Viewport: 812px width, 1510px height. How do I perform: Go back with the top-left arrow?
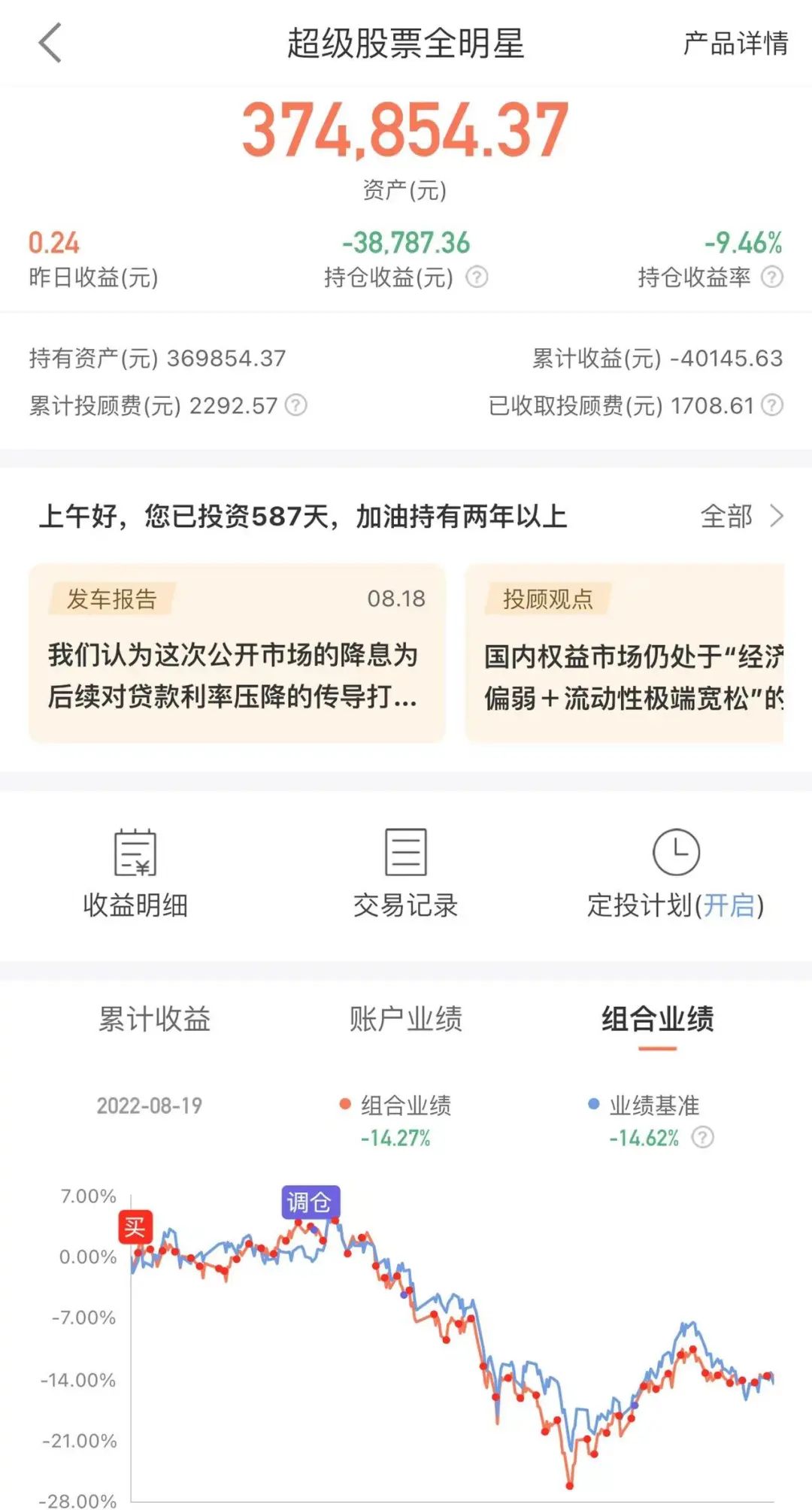point(50,43)
